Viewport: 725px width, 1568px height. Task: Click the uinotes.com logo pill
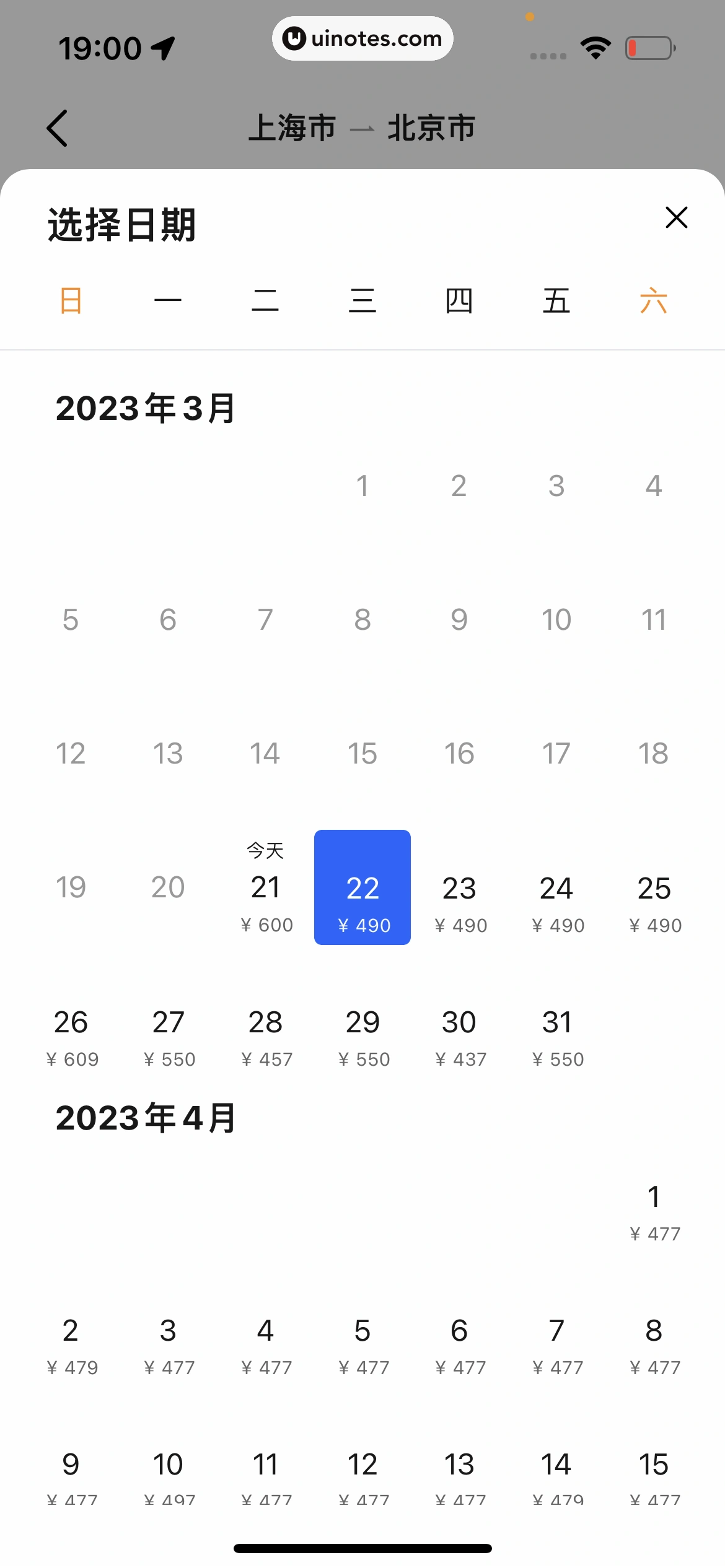(x=362, y=38)
